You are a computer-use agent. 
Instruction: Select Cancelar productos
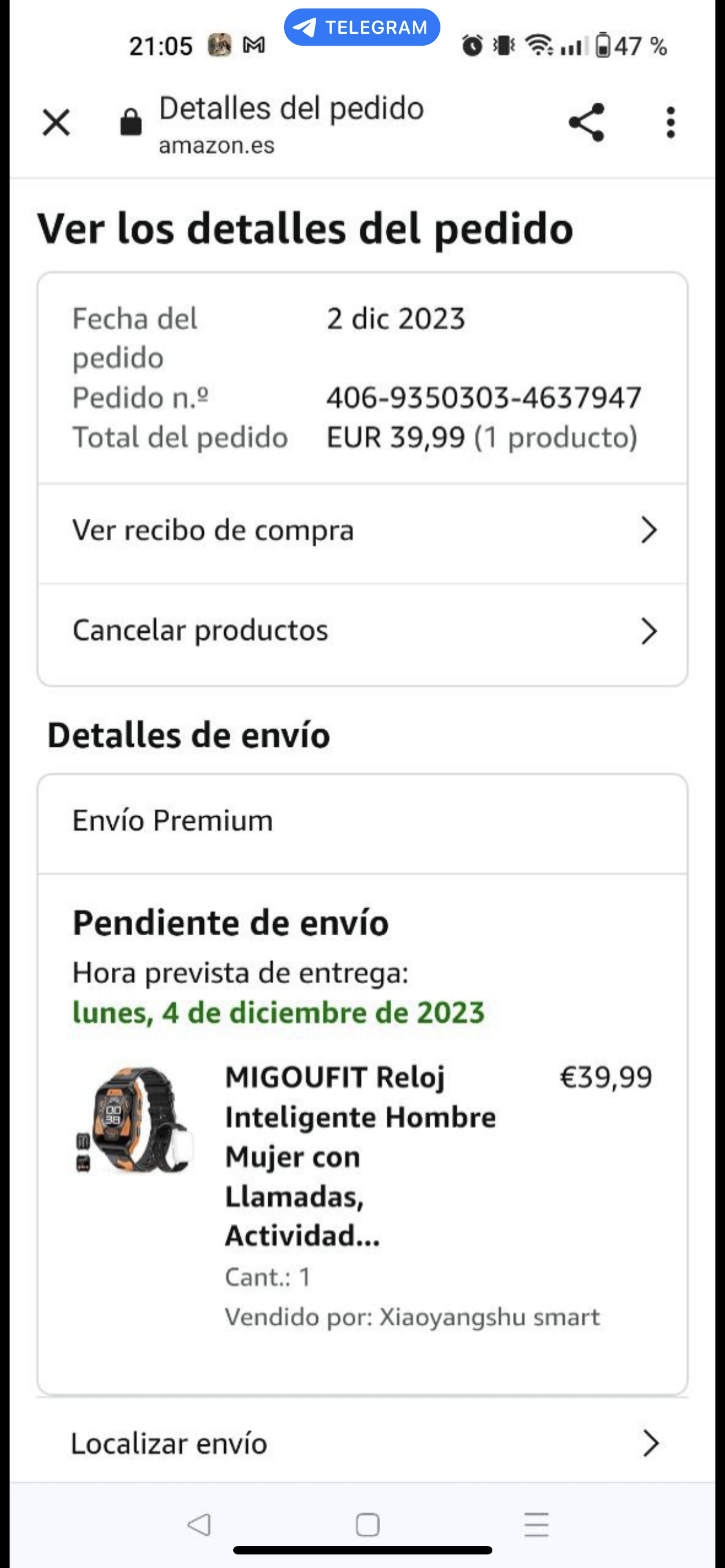362,631
